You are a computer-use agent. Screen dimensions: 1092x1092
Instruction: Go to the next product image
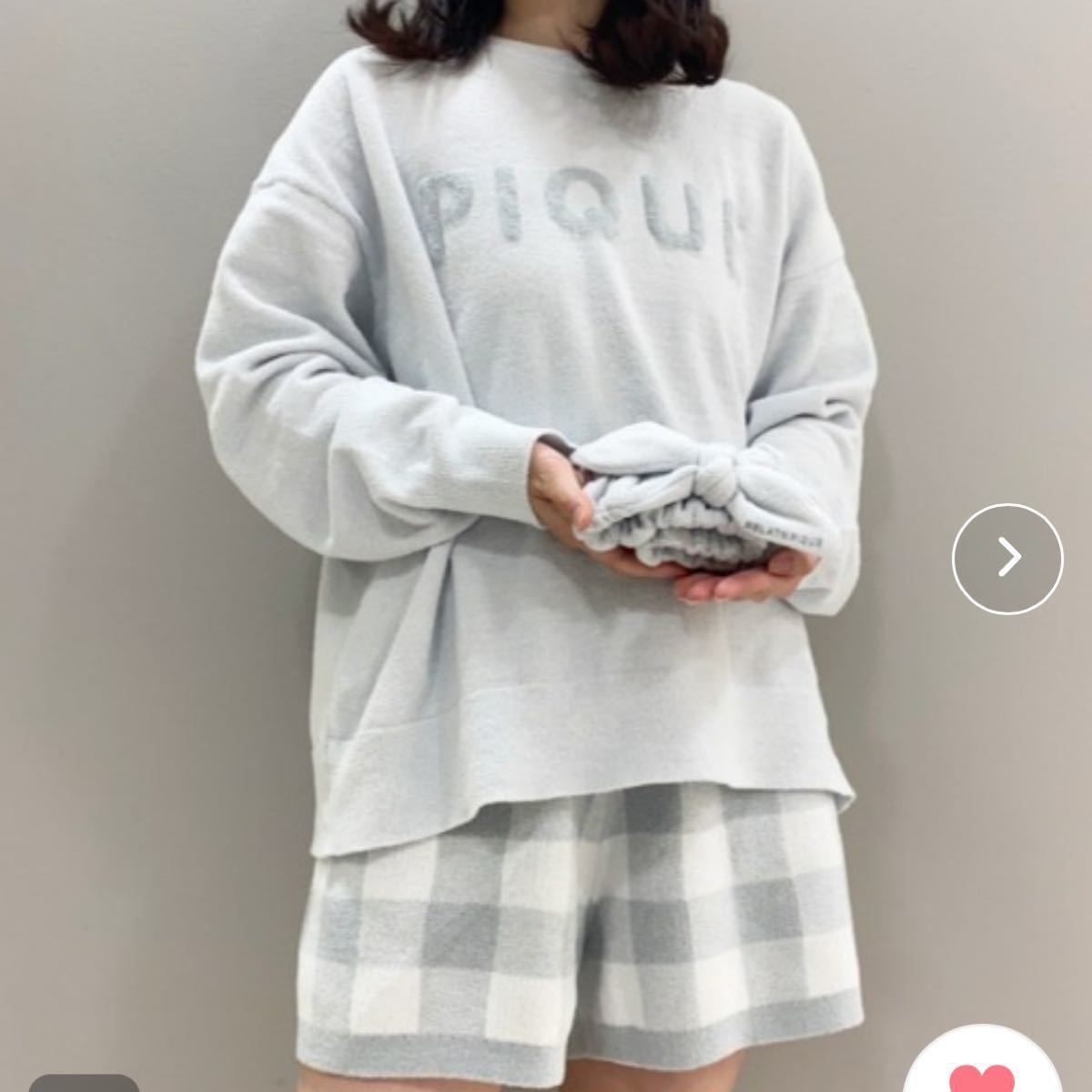coord(1007,556)
